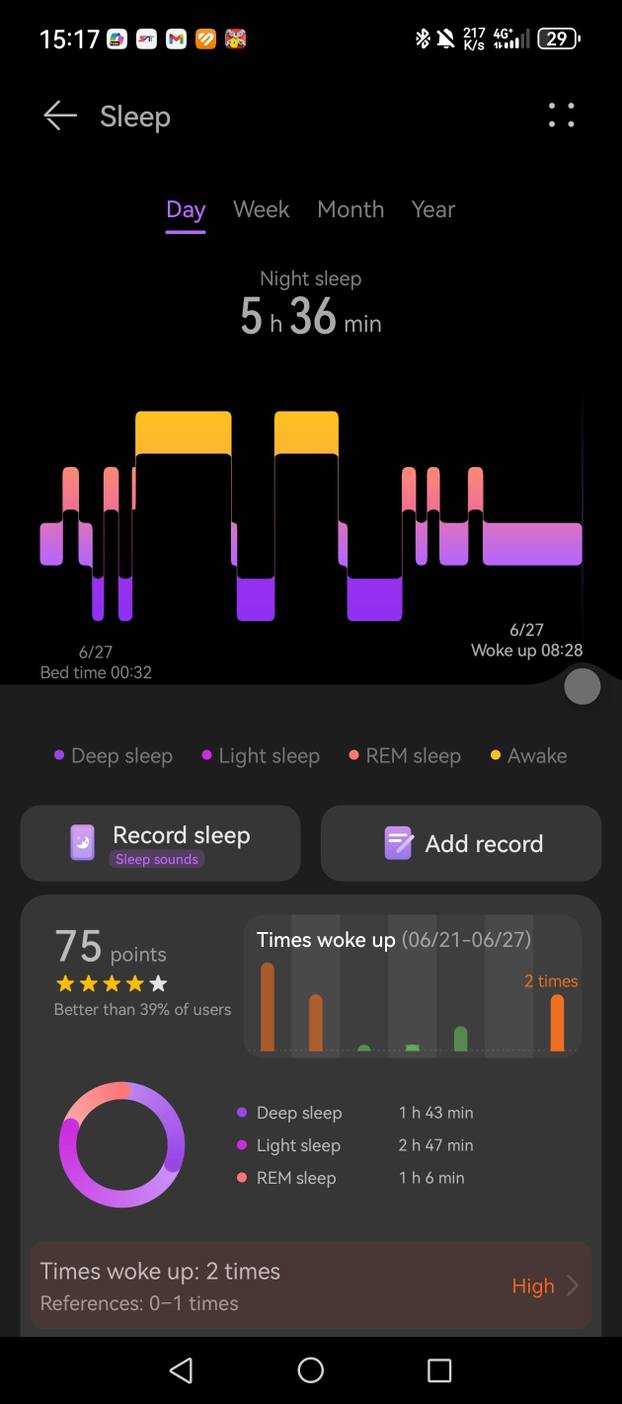Switch to the Week tab

pyautogui.click(x=261, y=209)
